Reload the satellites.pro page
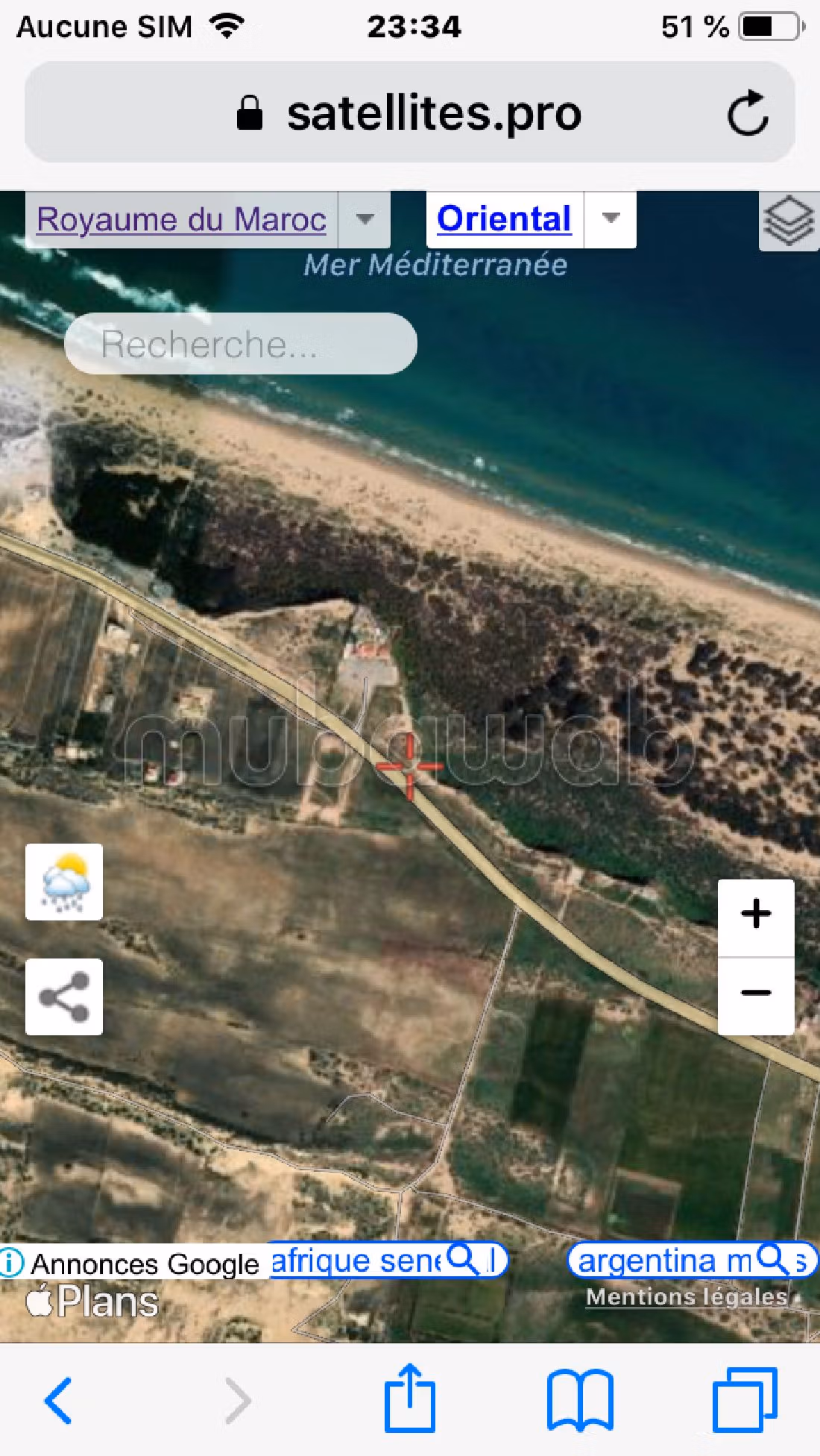Screen dimensions: 820x1456 [x=747, y=113]
